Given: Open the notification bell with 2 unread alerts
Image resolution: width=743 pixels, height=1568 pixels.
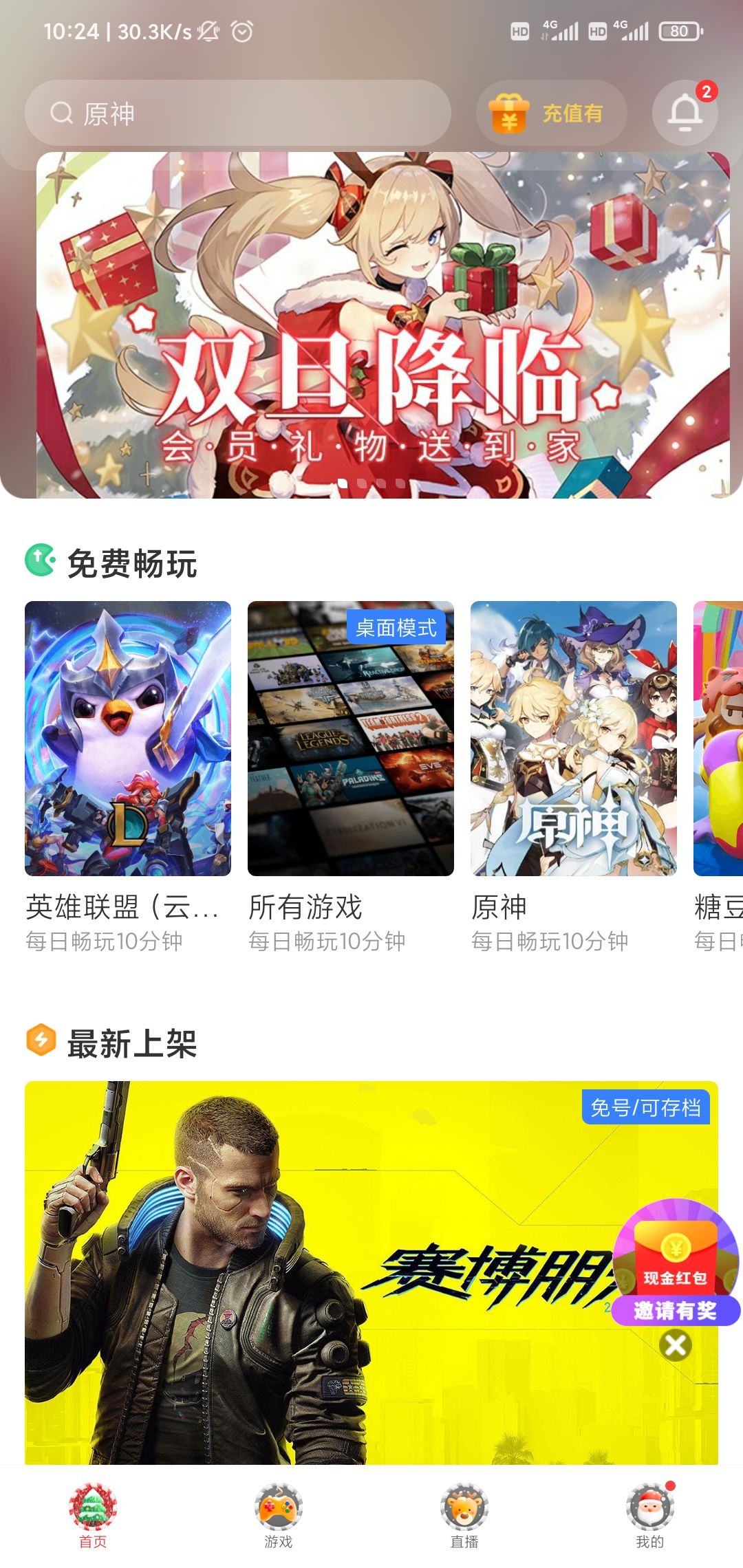Looking at the screenshot, I should (x=683, y=112).
